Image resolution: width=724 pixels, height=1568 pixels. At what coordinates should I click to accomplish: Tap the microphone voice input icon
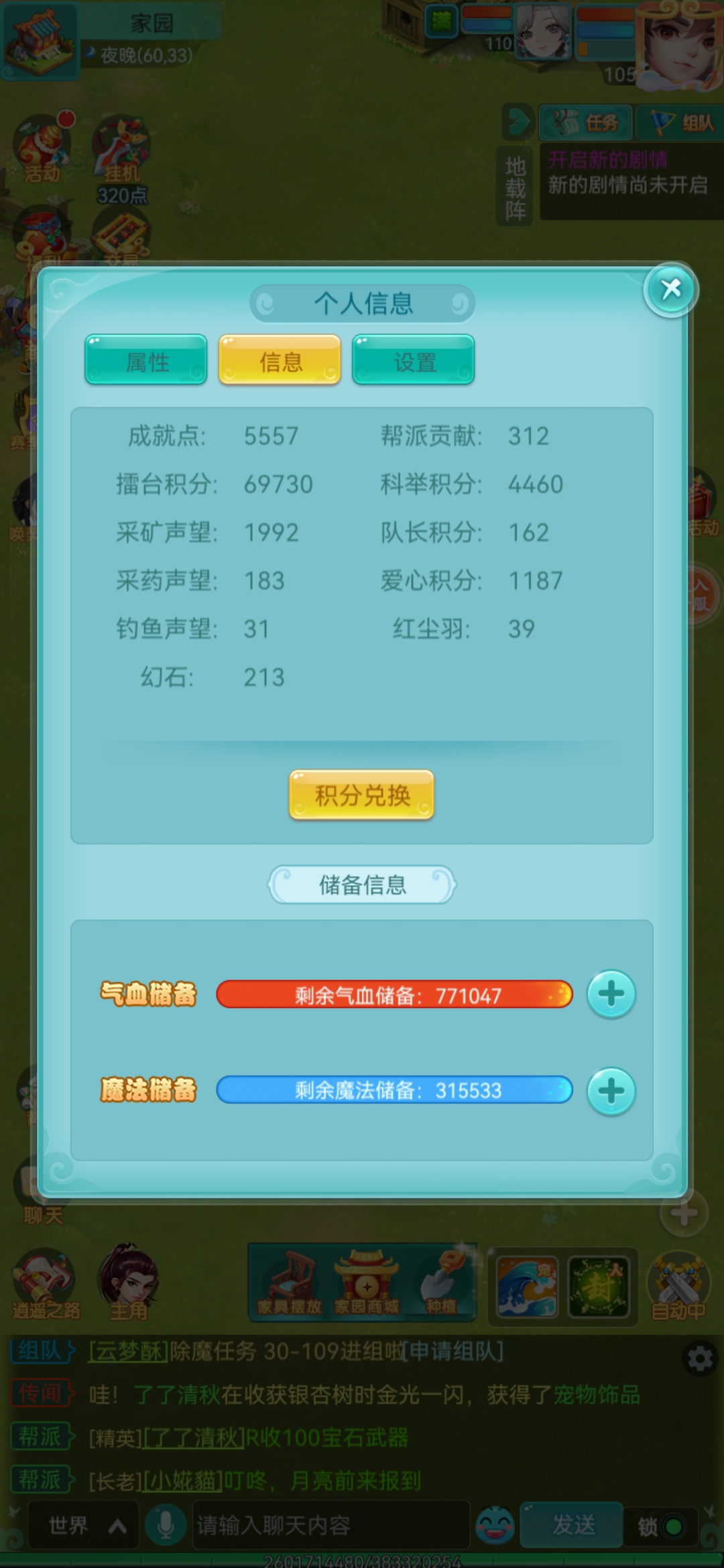tap(165, 1525)
